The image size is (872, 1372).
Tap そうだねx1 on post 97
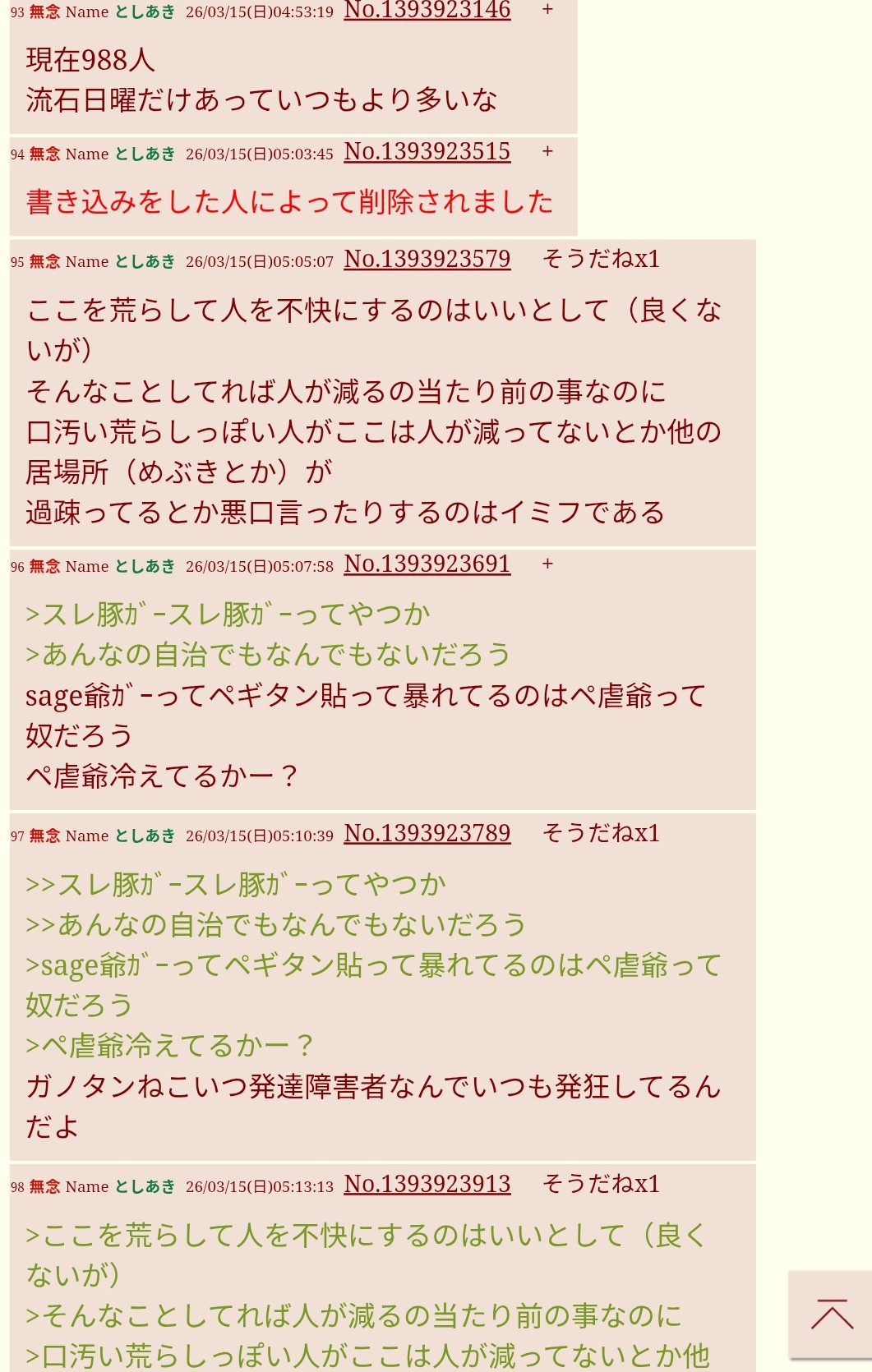(601, 834)
